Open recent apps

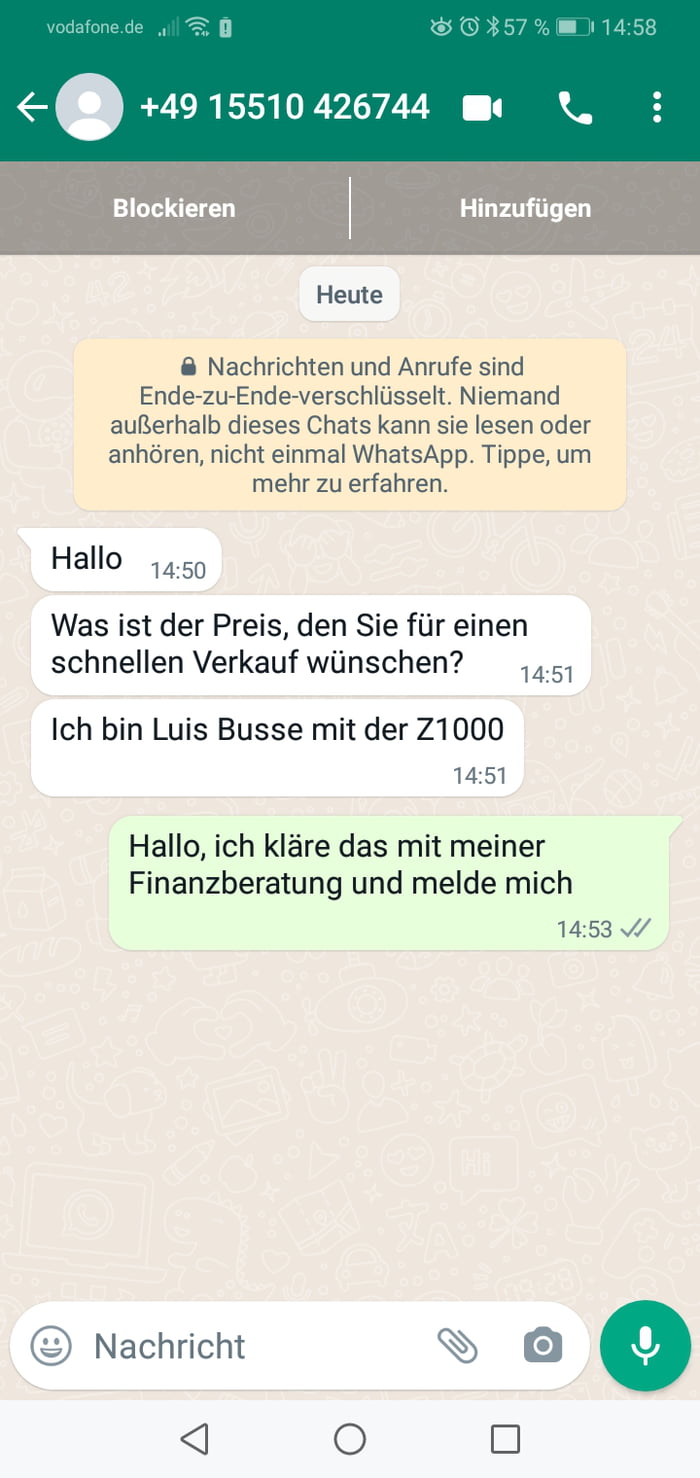[505, 1439]
